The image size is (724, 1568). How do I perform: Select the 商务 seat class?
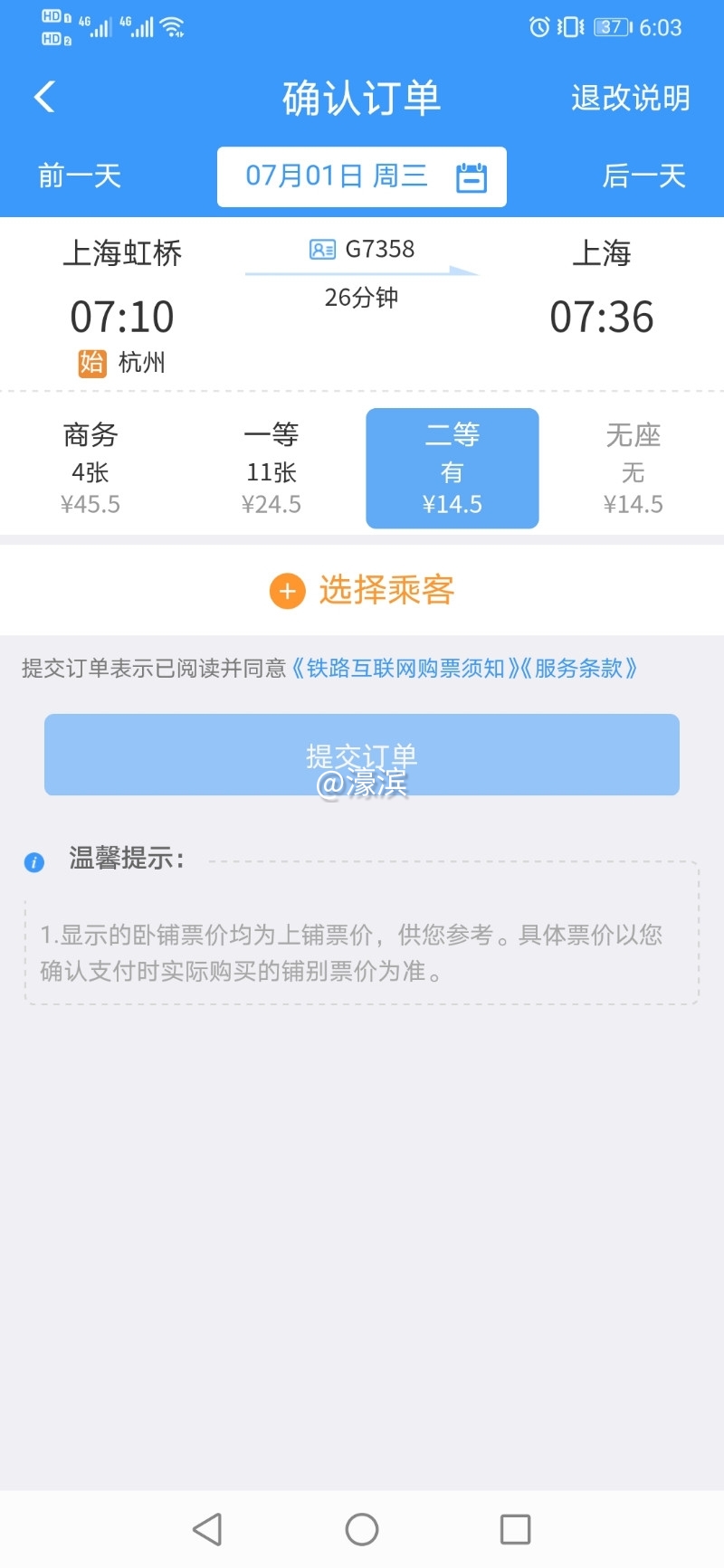pos(90,468)
